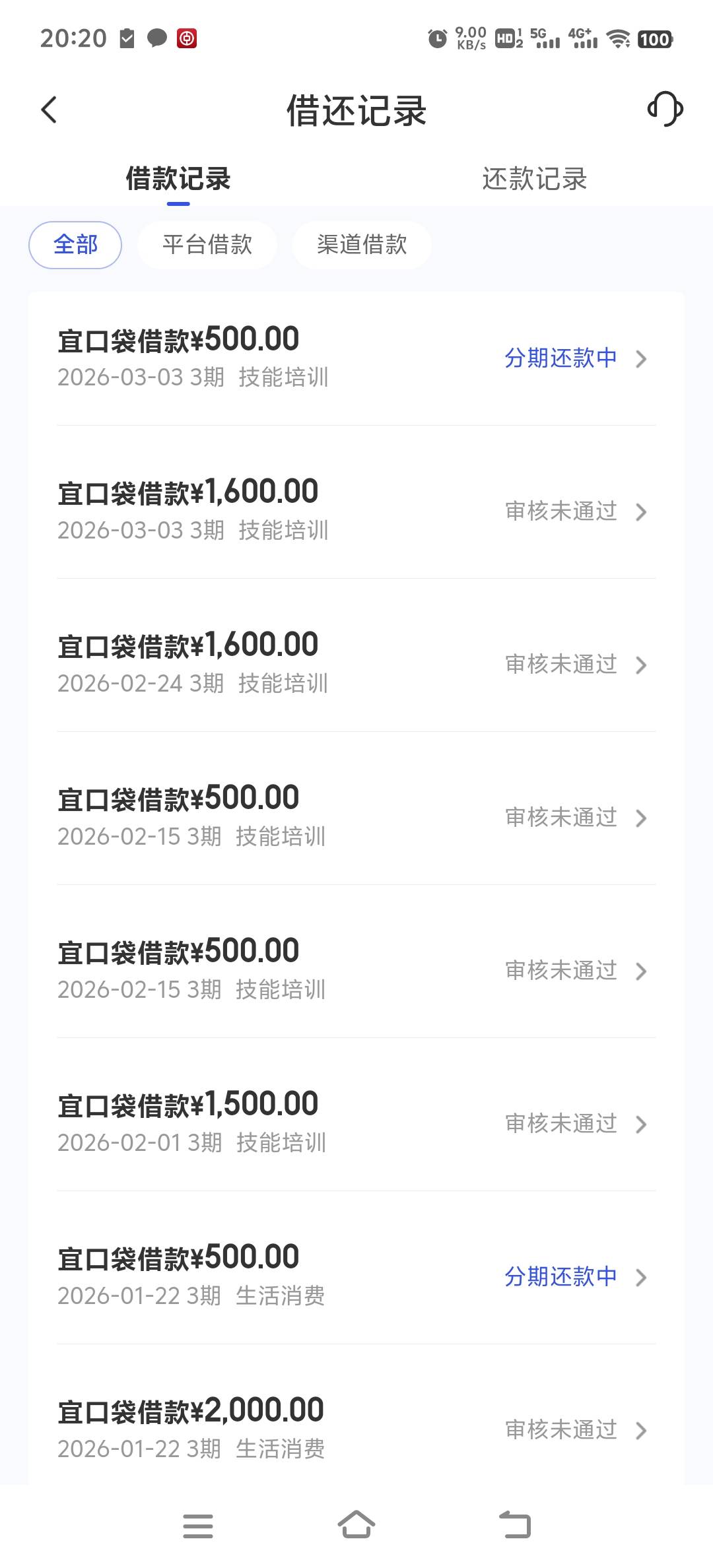
Task: Open ¥1,600.00 loan dated 2026-03-03
Action: [356, 510]
